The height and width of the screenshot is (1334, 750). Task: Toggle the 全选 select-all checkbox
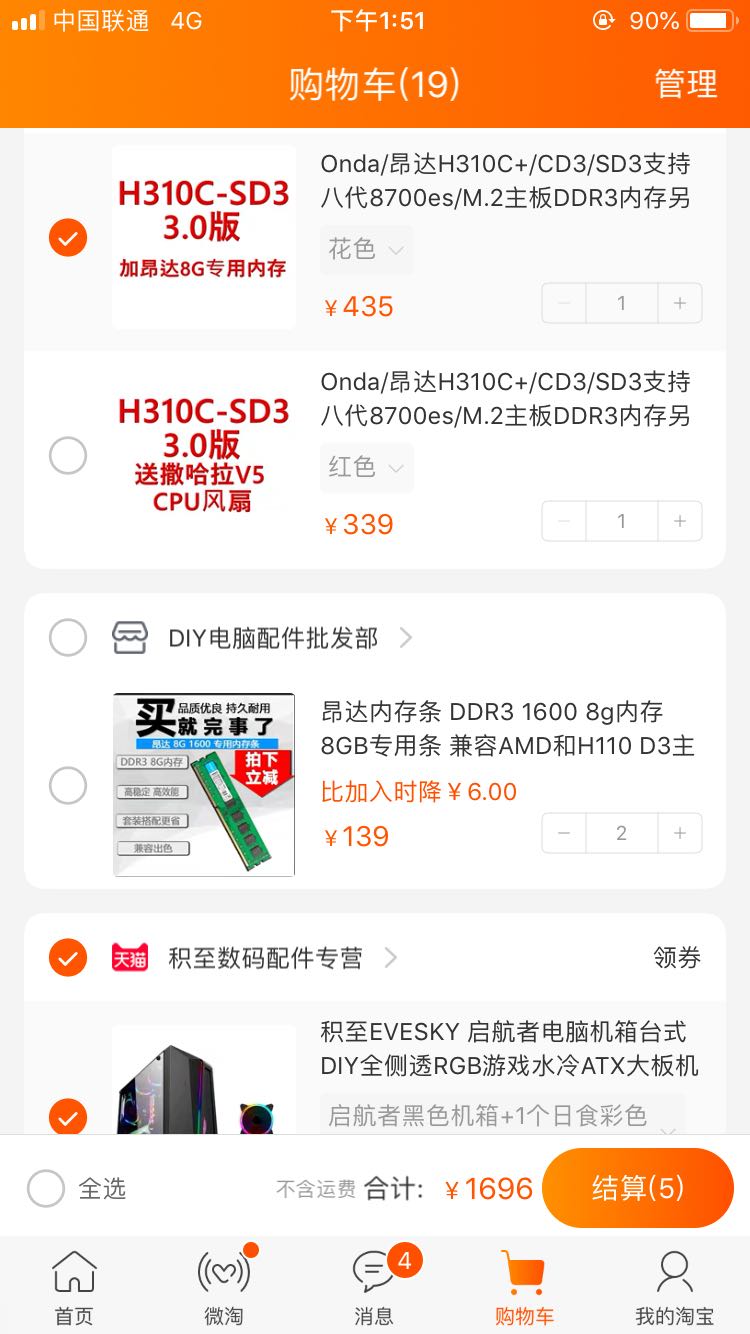pyautogui.click(x=47, y=1188)
